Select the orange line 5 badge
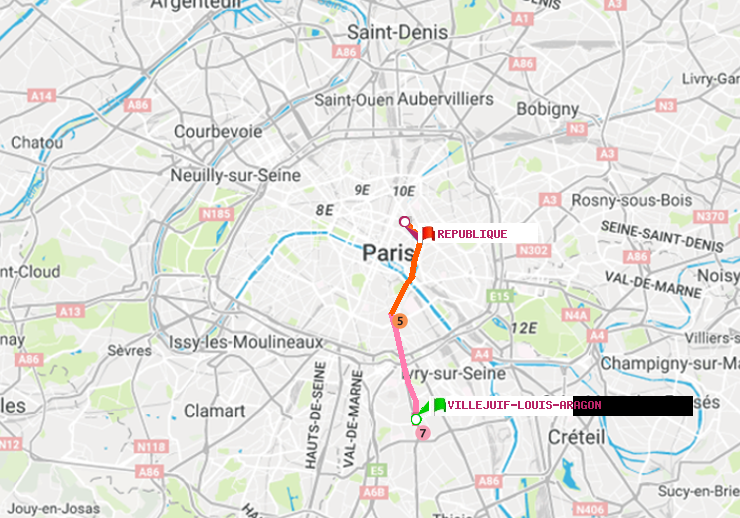Image resolution: width=740 pixels, height=518 pixels. point(400,321)
